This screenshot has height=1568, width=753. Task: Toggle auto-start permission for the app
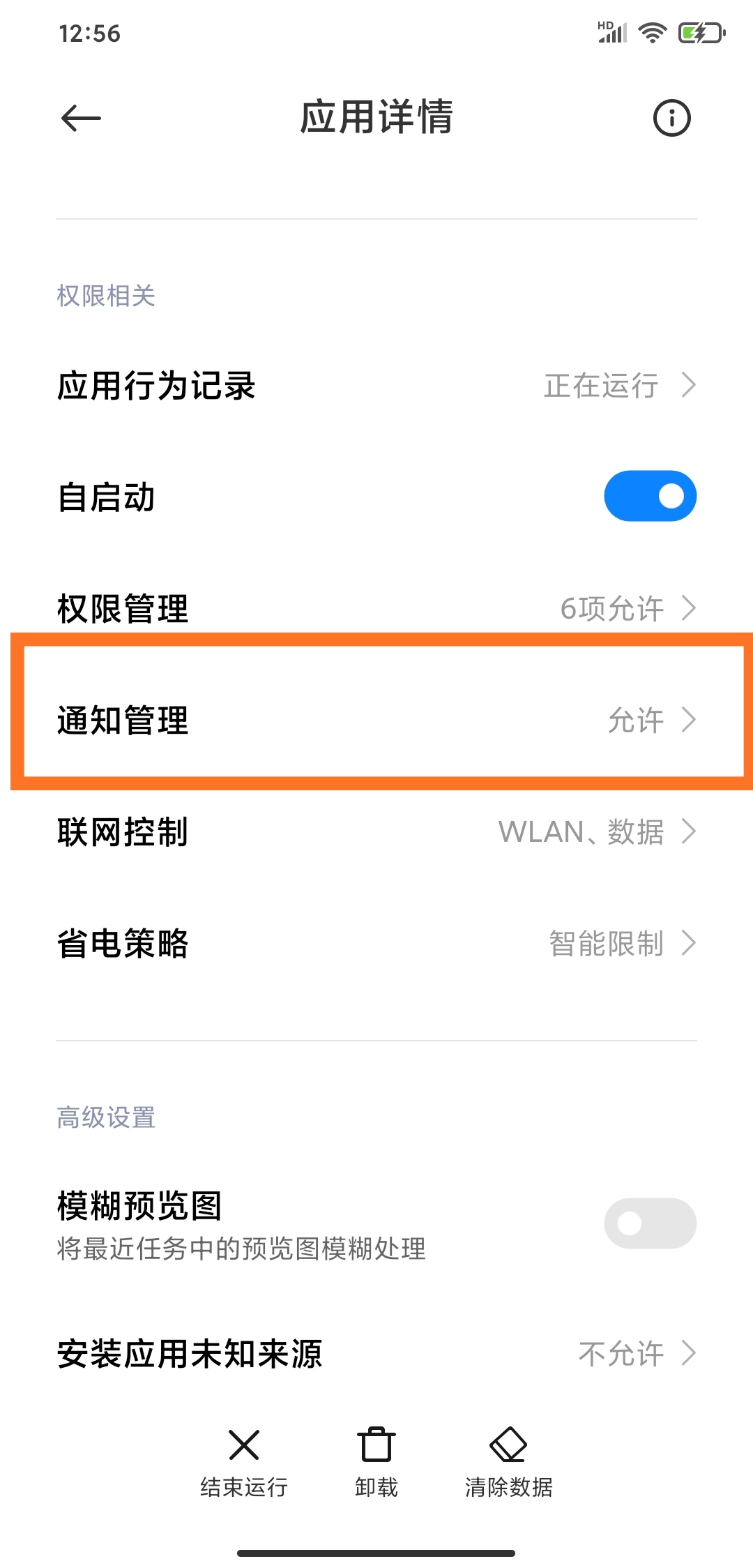[649, 495]
